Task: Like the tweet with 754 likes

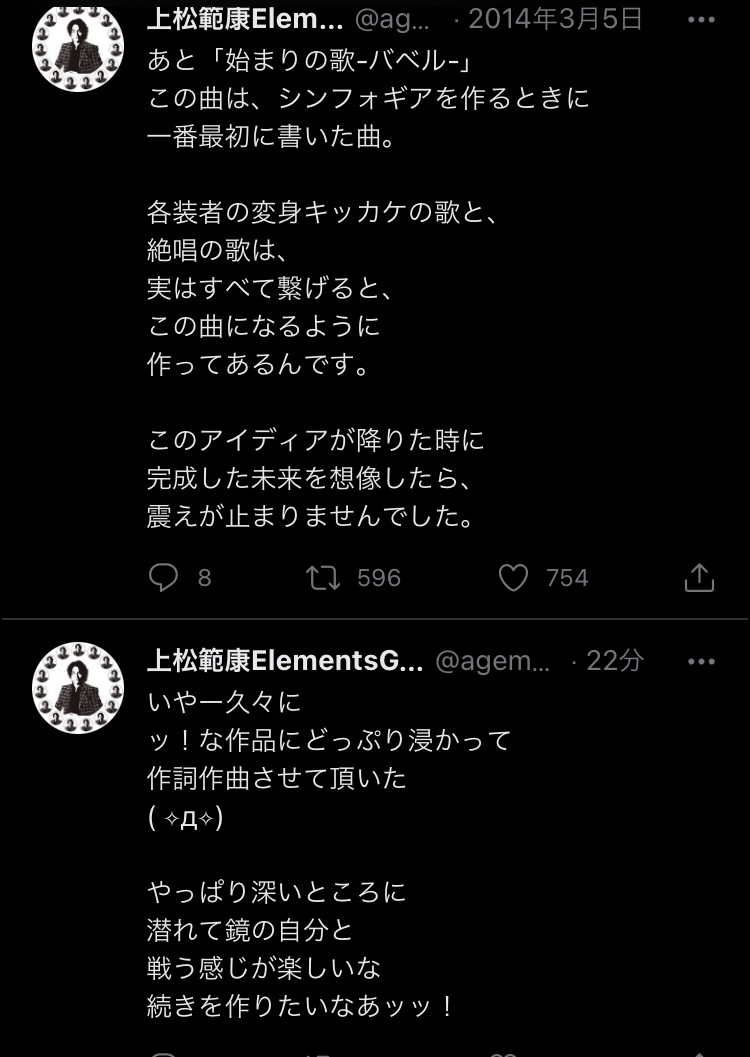Action: [x=513, y=577]
